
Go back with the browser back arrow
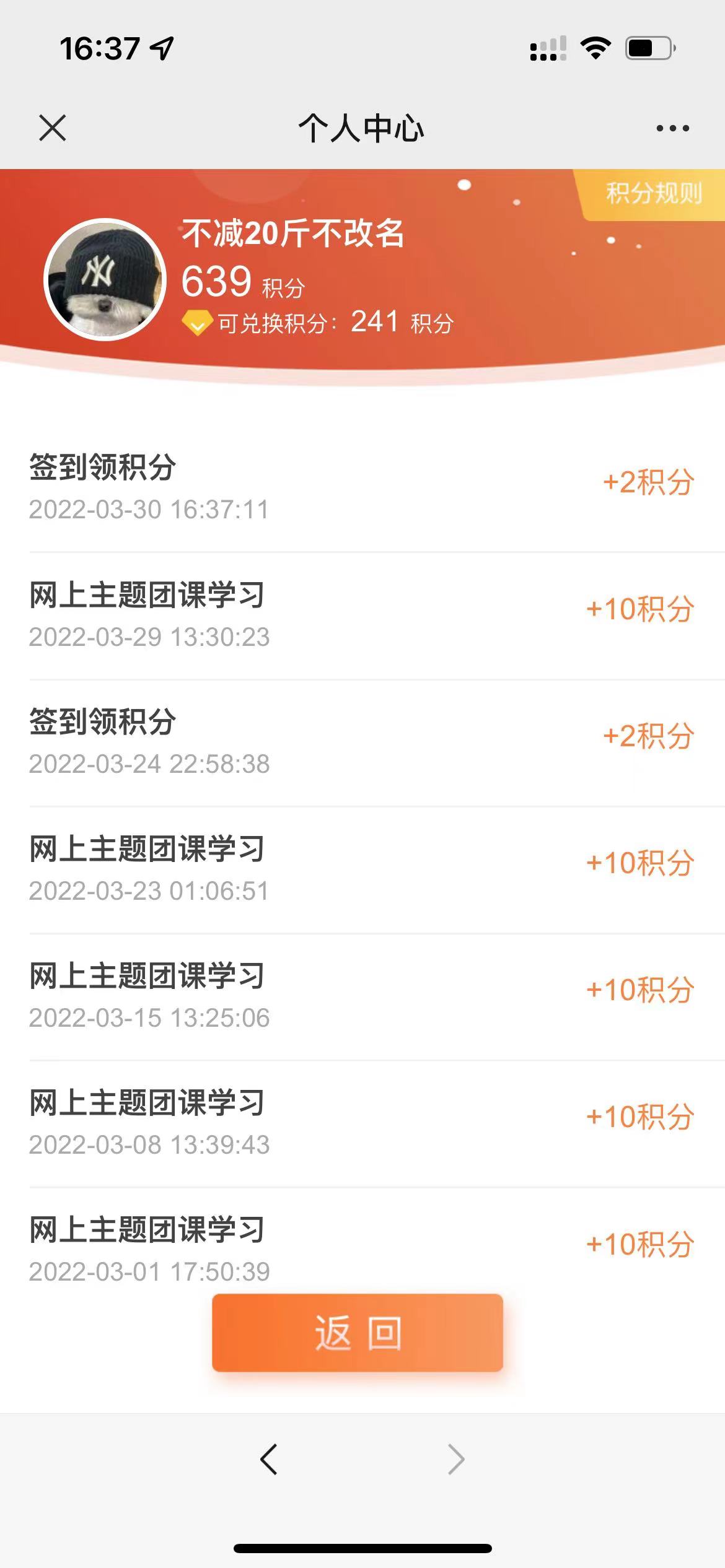point(269,1460)
